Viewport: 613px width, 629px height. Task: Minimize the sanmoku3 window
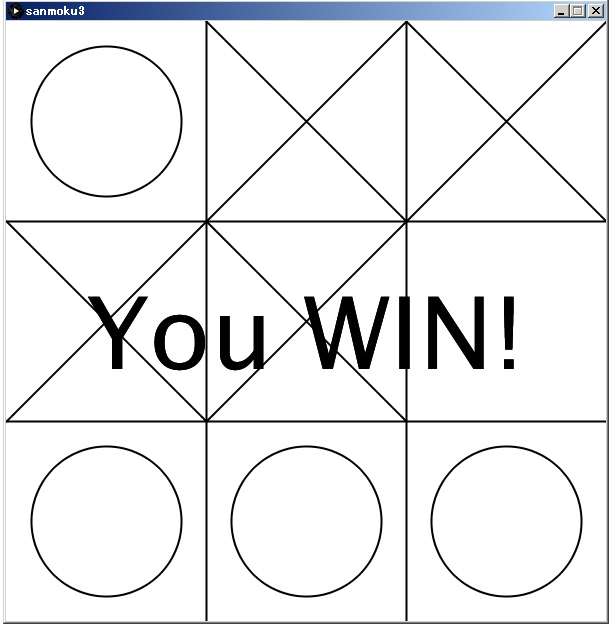click(x=561, y=10)
